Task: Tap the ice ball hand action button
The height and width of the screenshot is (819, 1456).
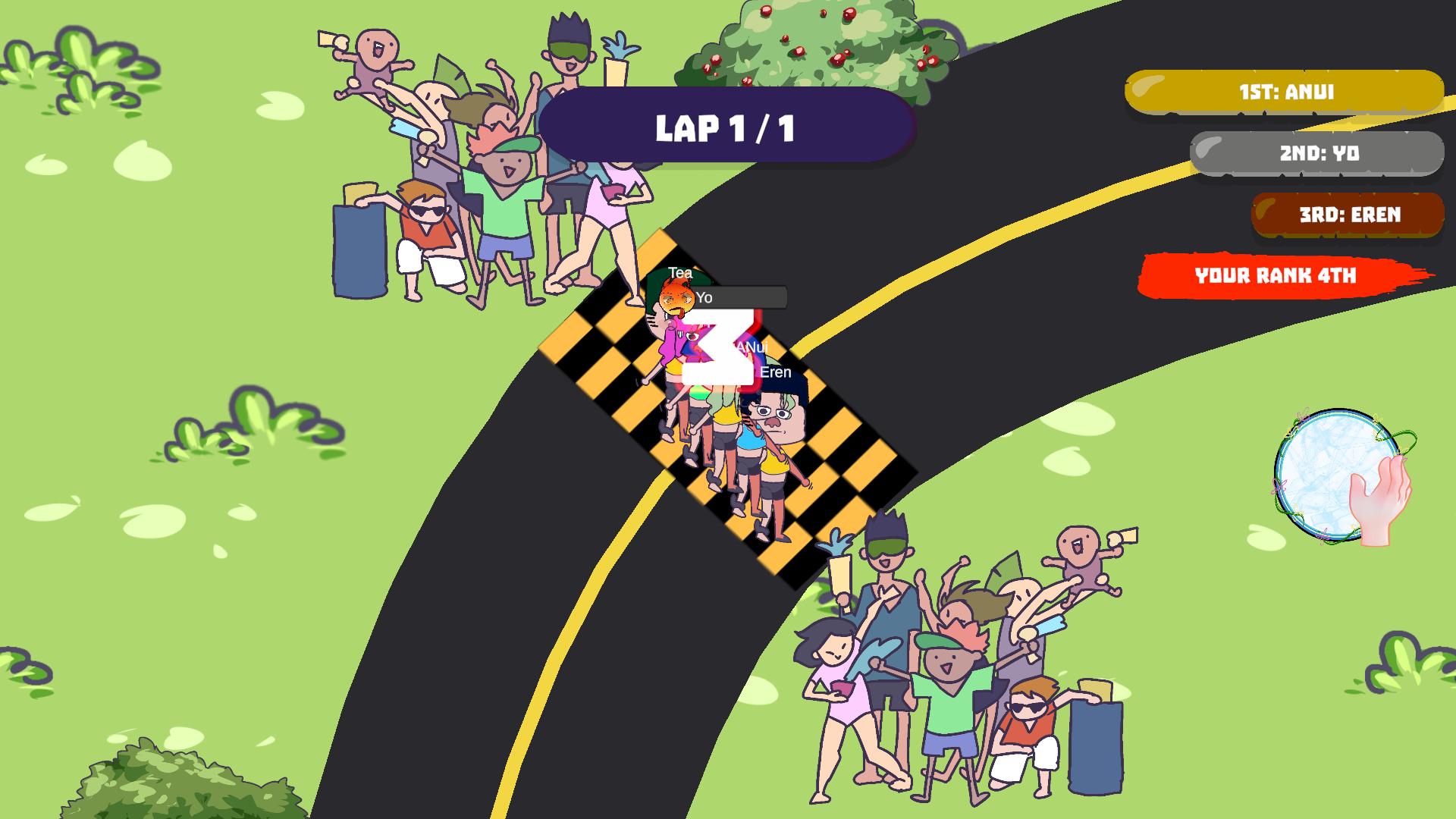Action: (x=1341, y=476)
